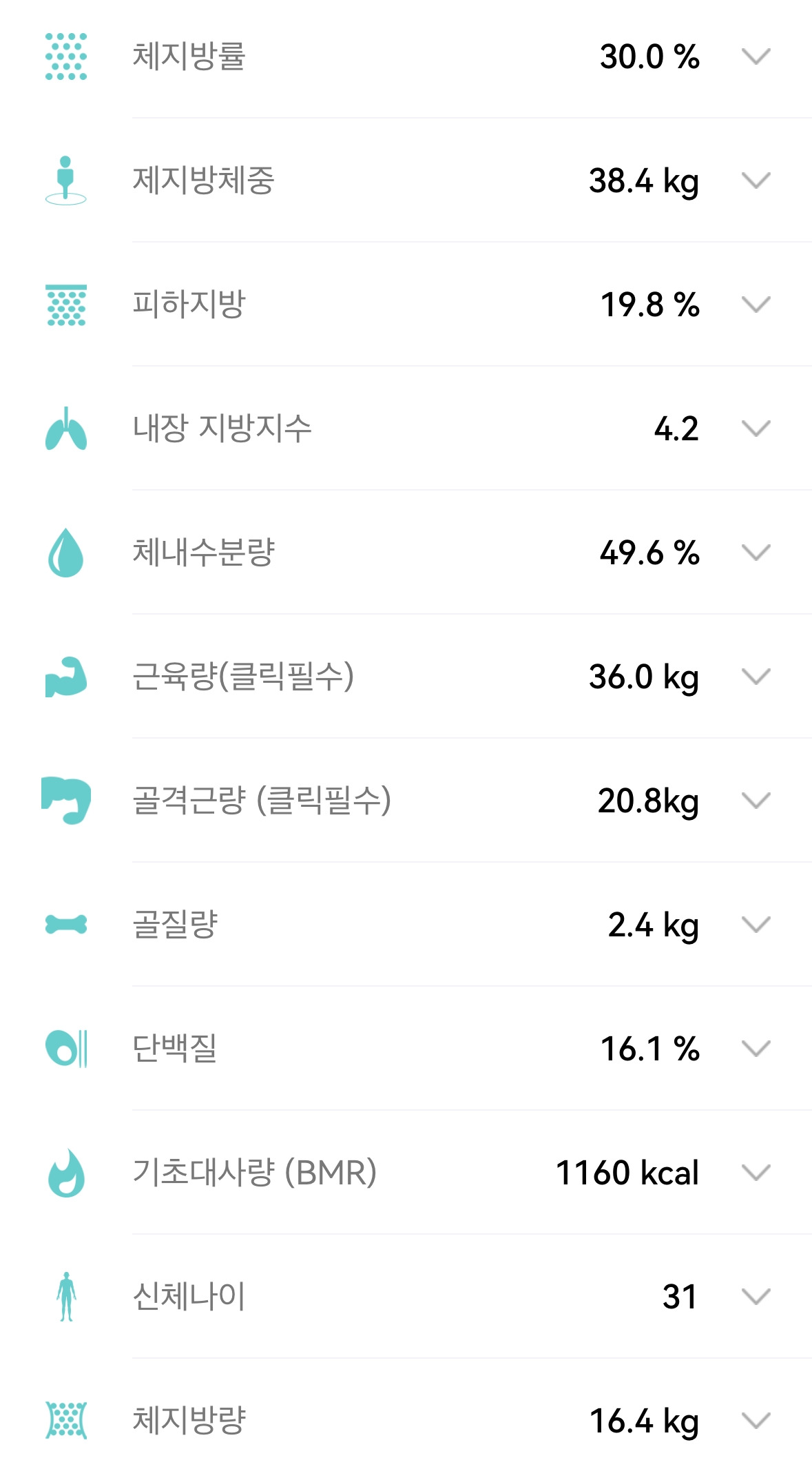Expand the 제지방체중 details

[406, 181]
